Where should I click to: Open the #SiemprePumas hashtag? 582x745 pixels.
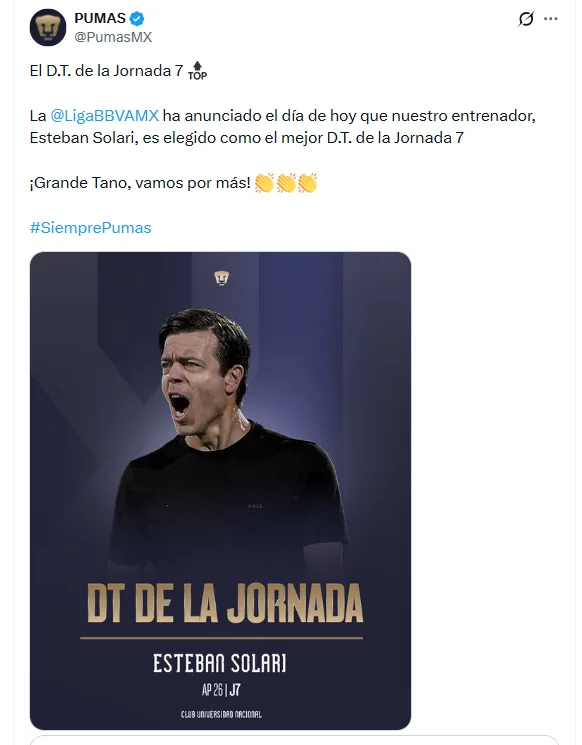click(x=90, y=228)
